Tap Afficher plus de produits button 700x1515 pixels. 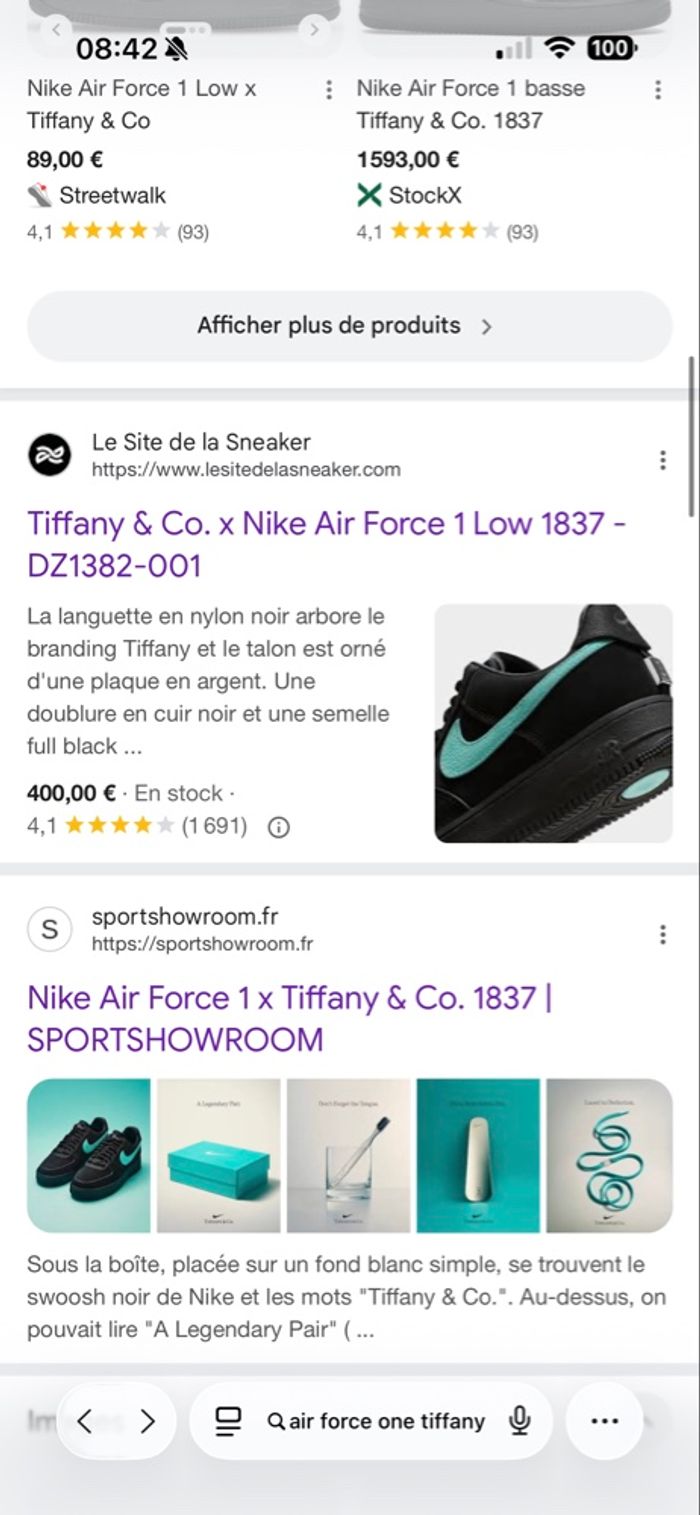pyautogui.click(x=349, y=326)
